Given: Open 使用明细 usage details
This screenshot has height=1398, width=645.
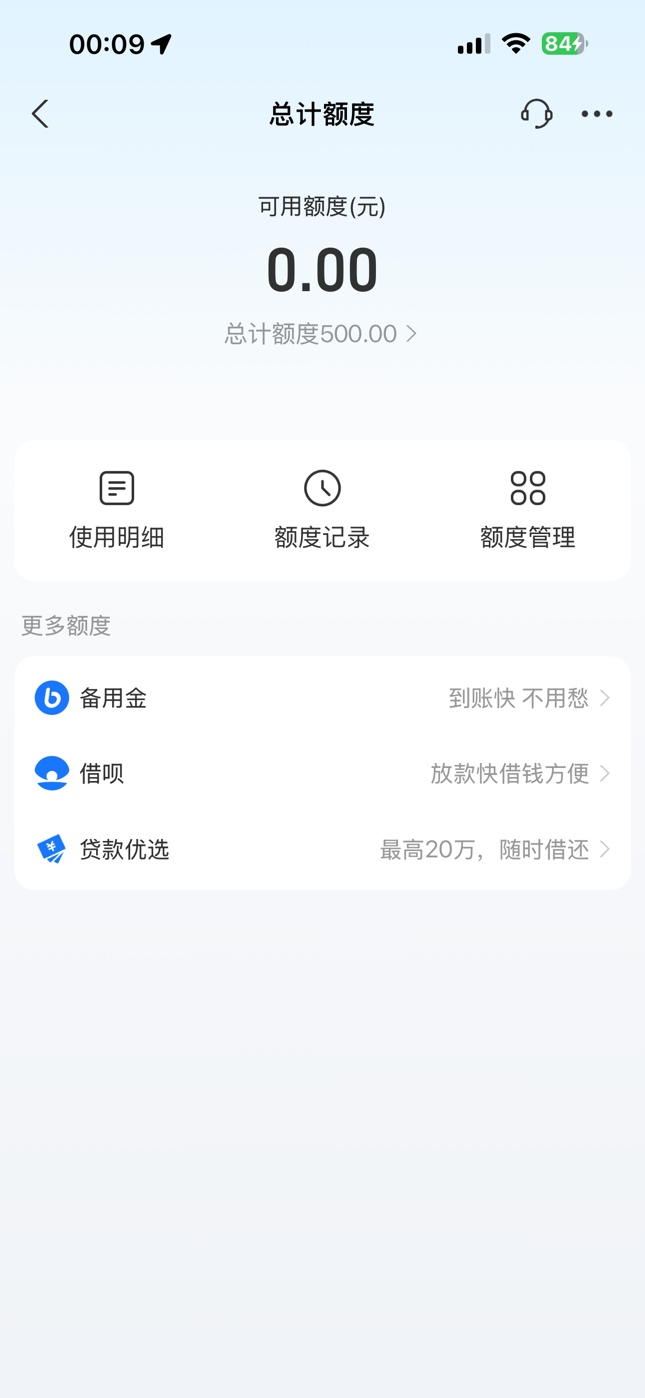Looking at the screenshot, I should [117, 511].
